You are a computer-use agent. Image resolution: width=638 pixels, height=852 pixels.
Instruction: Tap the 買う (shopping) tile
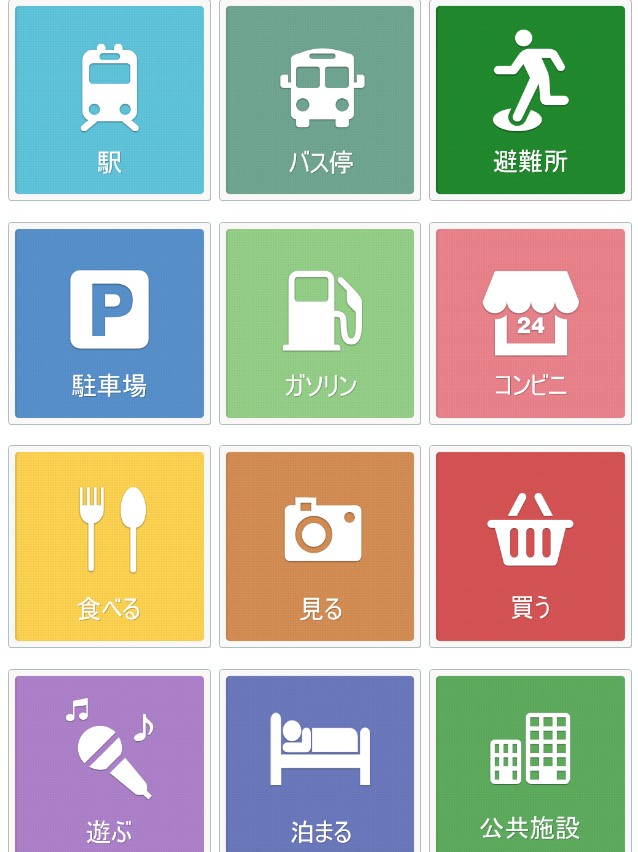tap(530, 546)
